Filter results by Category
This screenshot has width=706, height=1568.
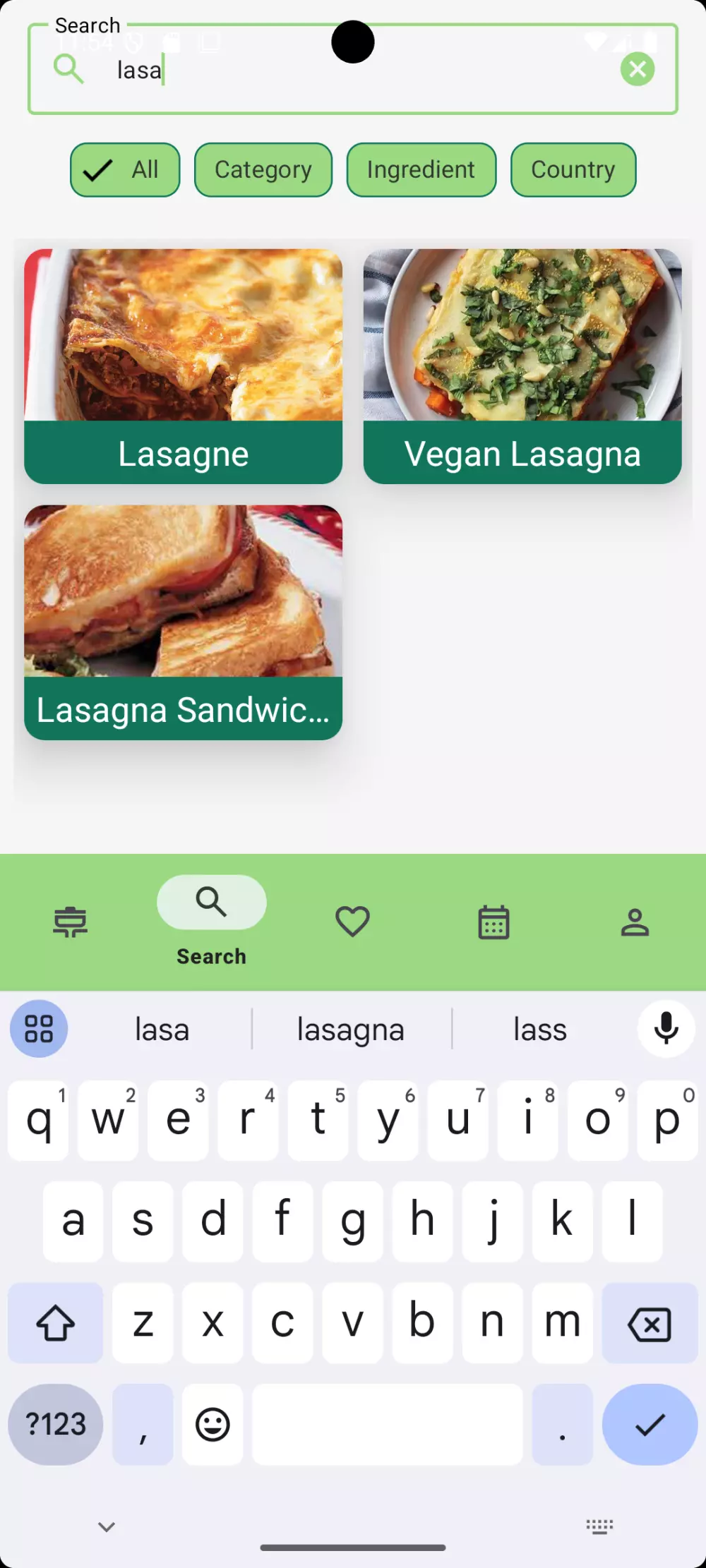(263, 170)
